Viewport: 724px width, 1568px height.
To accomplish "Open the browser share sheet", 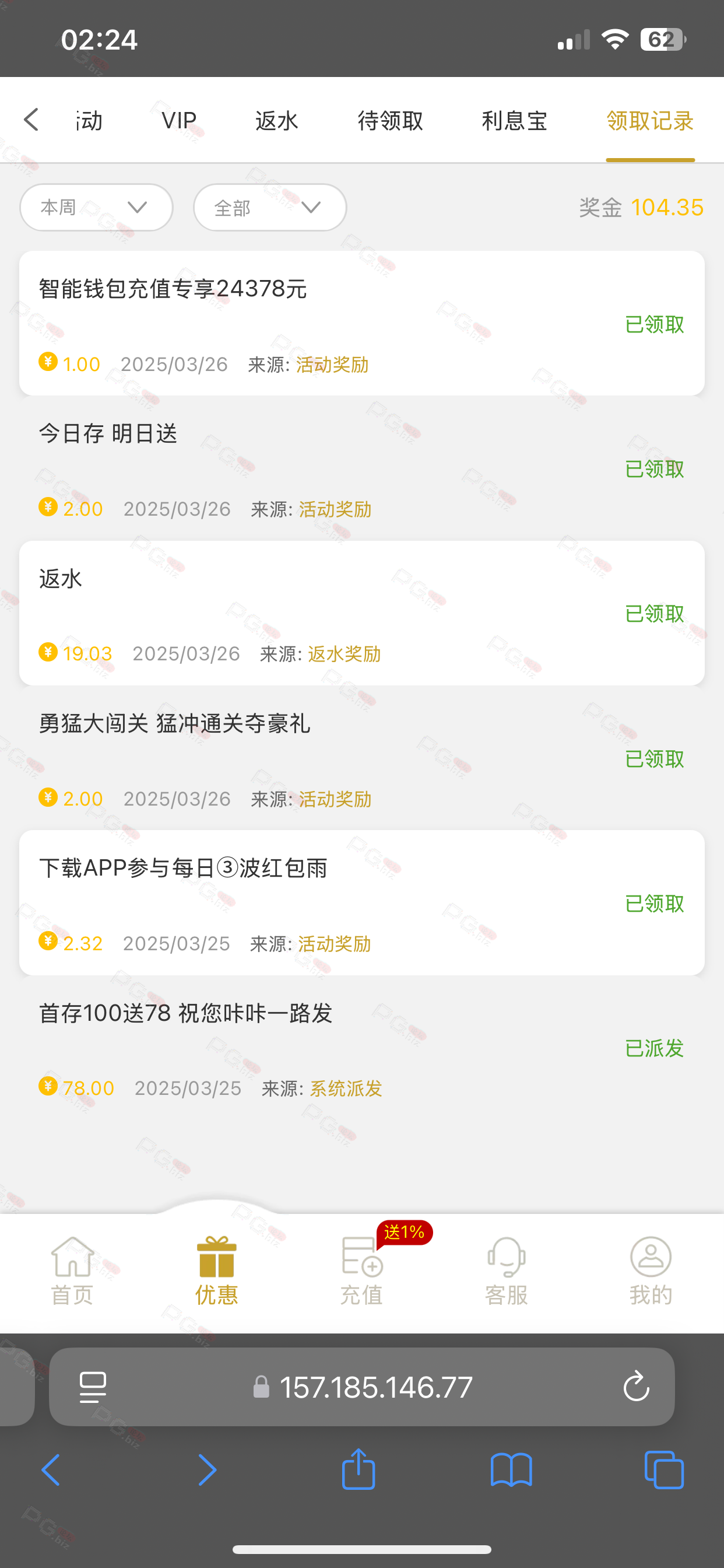I will pos(359,1469).
